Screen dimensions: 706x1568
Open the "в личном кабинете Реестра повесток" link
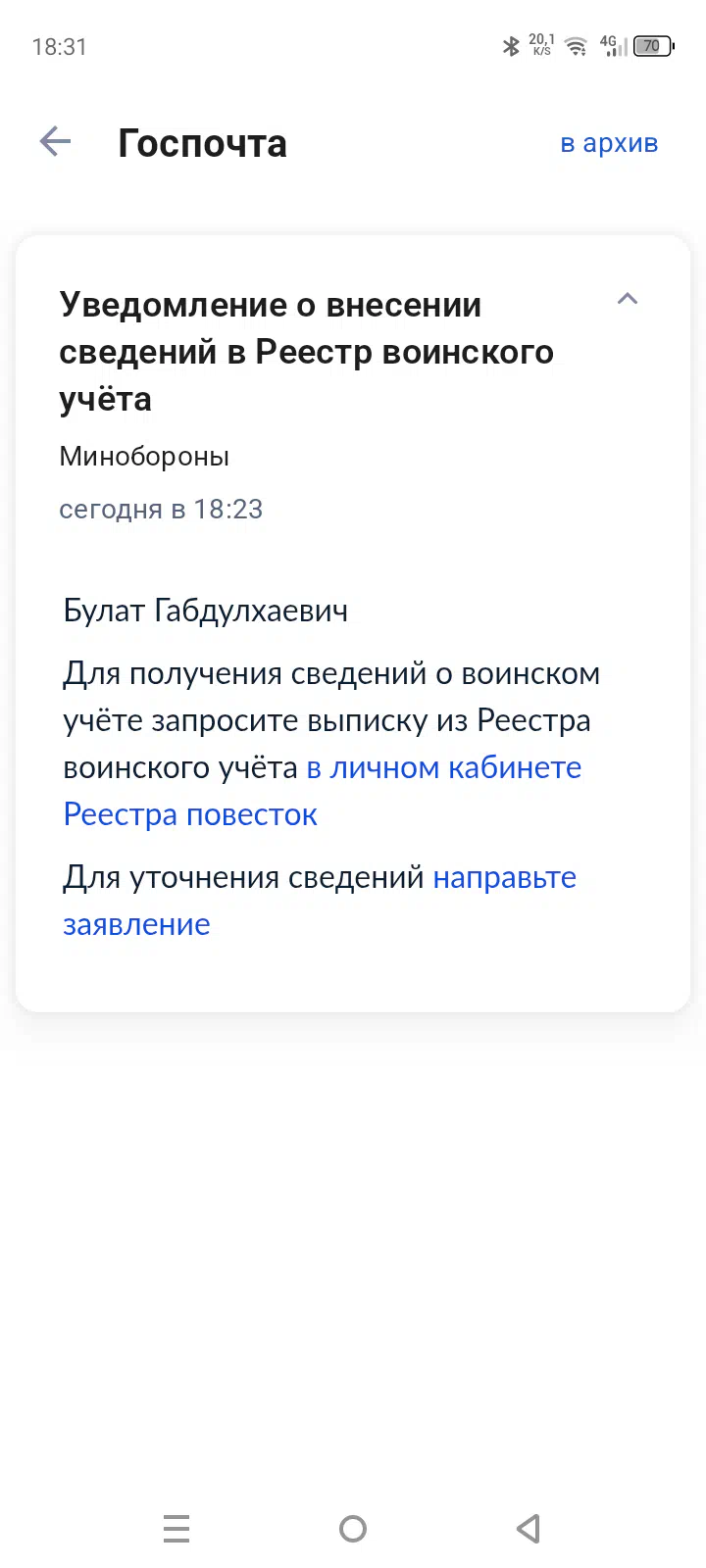pyautogui.click(x=323, y=791)
